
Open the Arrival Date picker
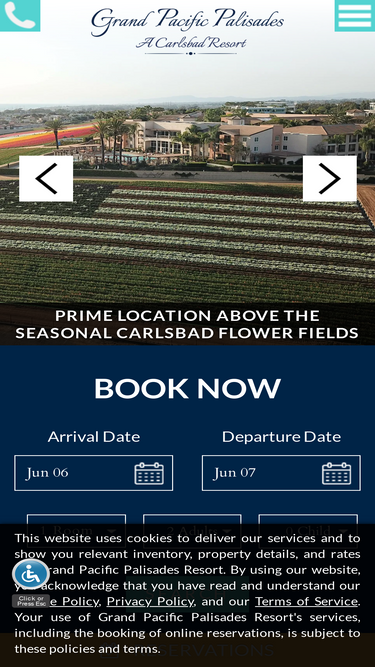(94, 473)
